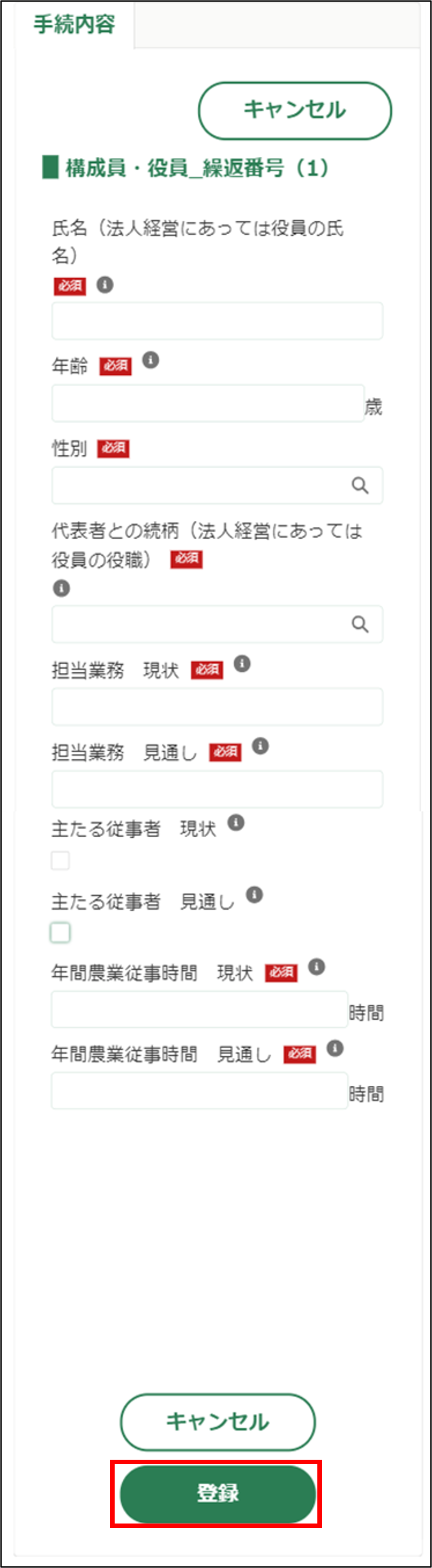Focus the 年間農業従事時間 現状 field
The height and width of the screenshot is (1568, 432).
pos(199,1009)
